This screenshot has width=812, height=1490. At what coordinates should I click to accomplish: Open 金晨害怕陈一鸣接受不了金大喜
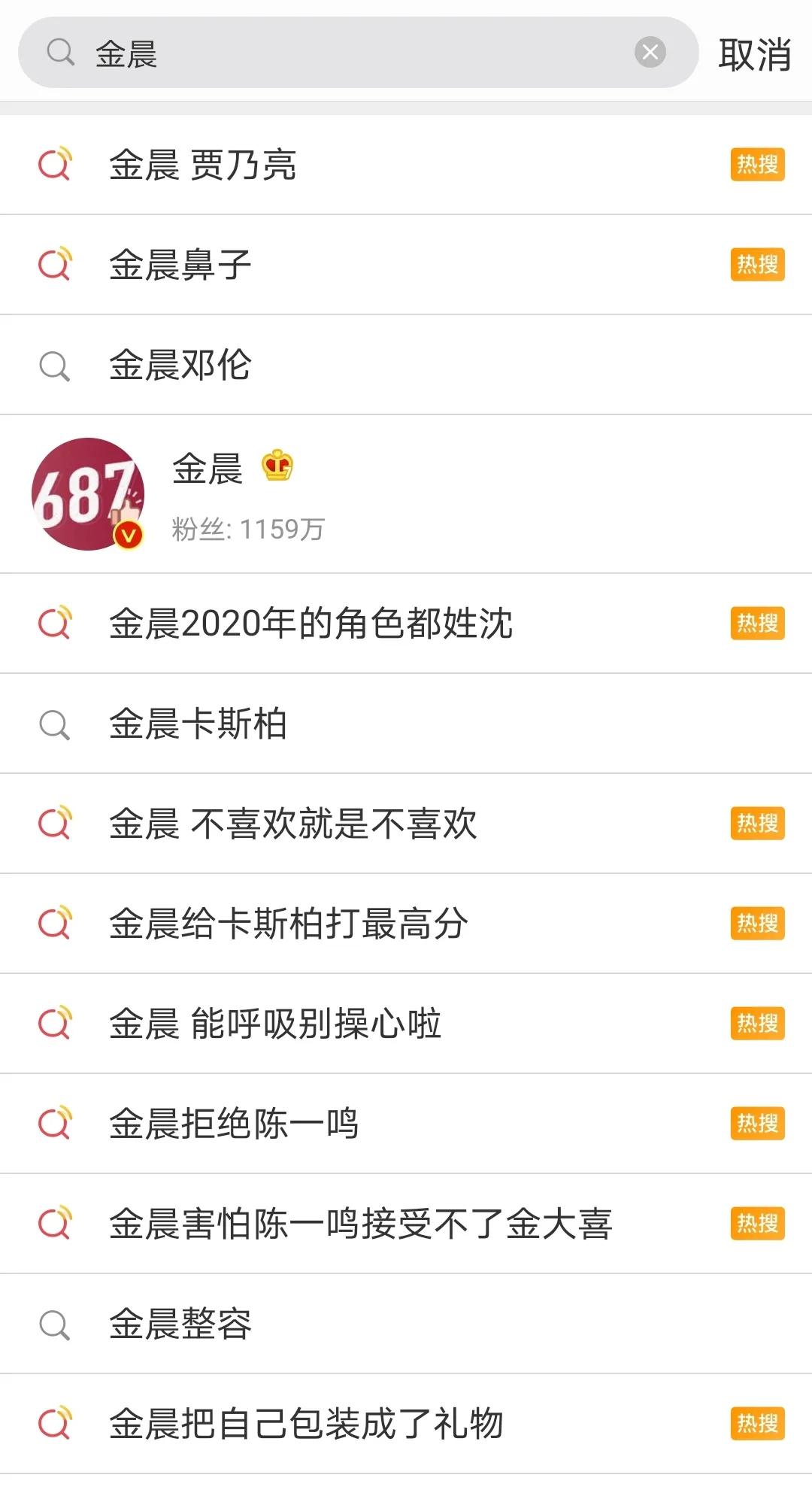(x=406, y=1224)
